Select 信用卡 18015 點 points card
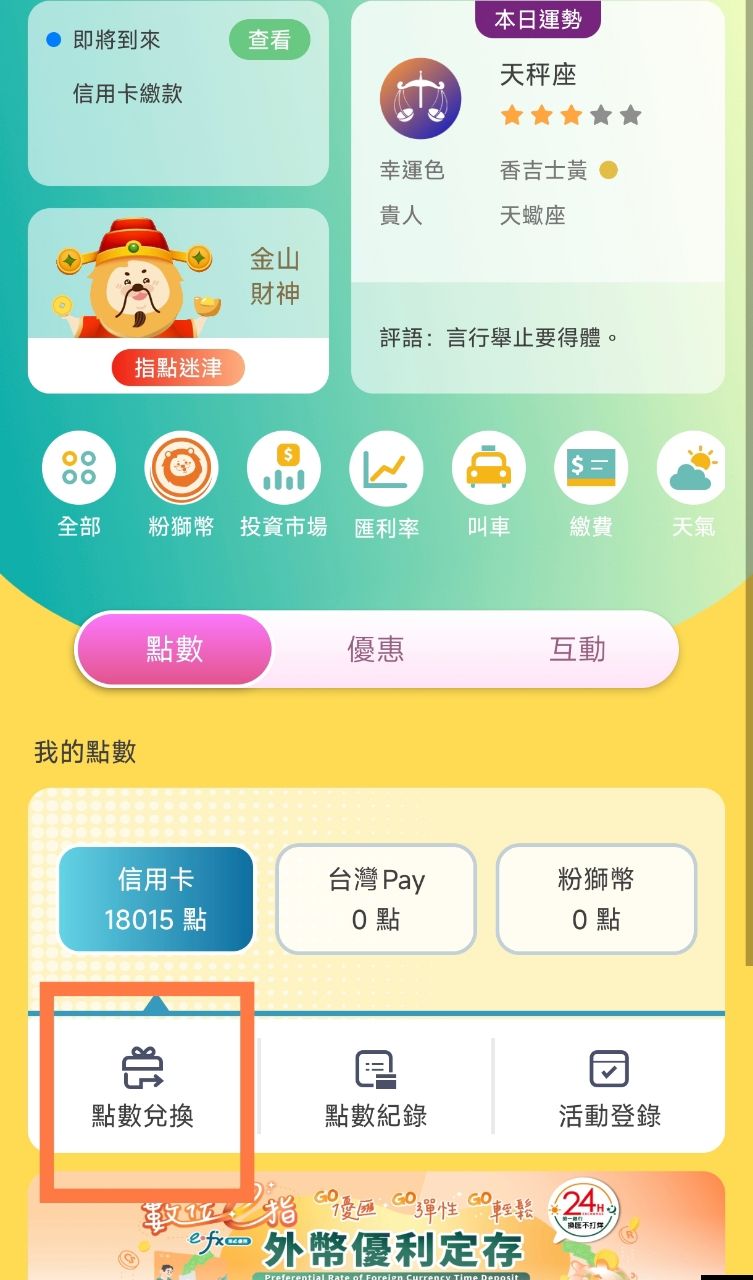Viewport: 753px width, 1280px height. [156, 899]
